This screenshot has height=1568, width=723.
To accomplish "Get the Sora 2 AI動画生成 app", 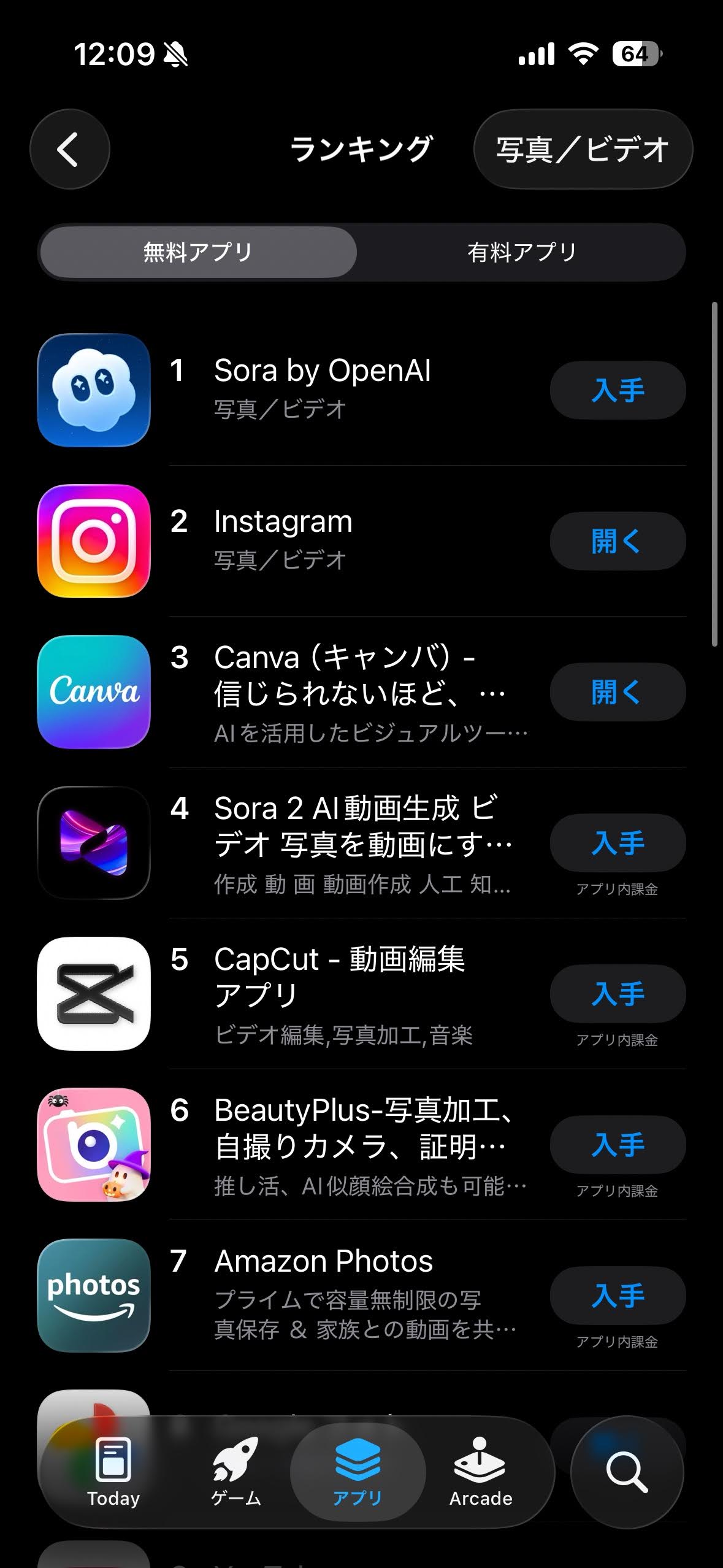I will (x=617, y=843).
